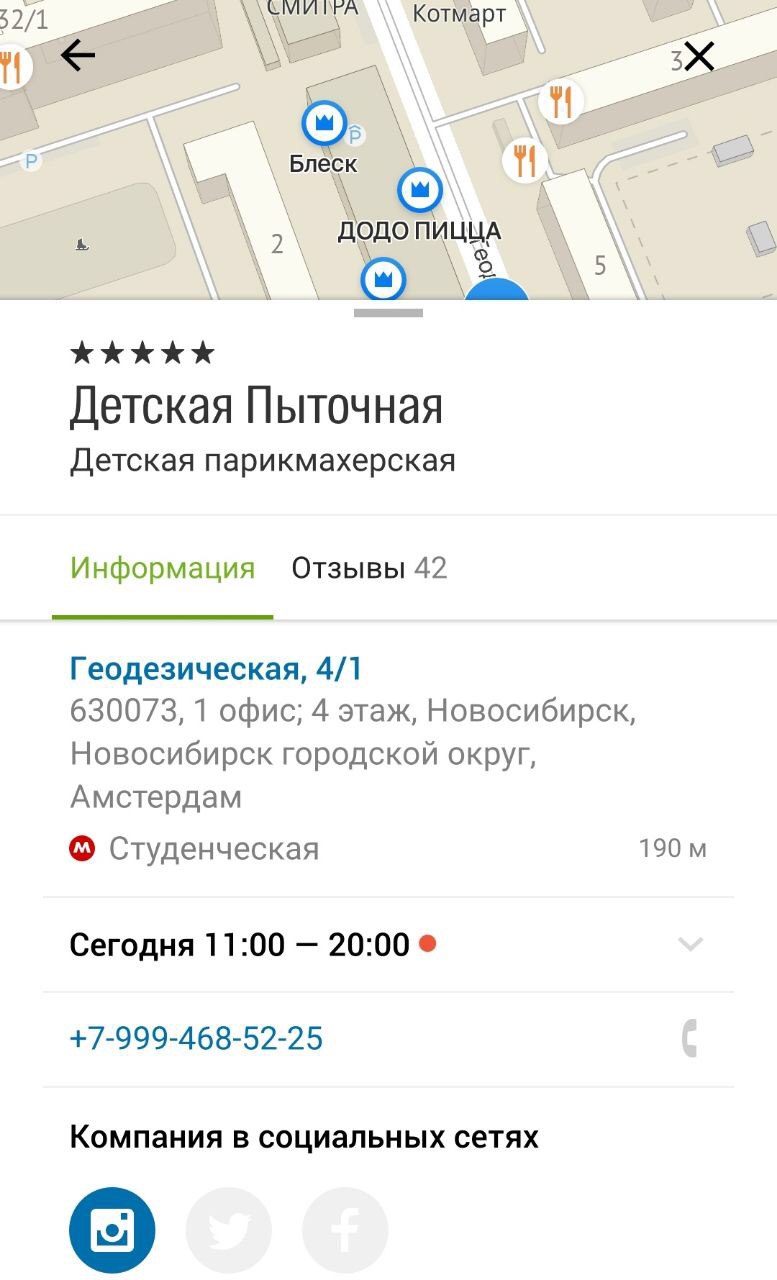Go back using the arrow icon
This screenshot has width=777, height=1280.
coord(78,56)
